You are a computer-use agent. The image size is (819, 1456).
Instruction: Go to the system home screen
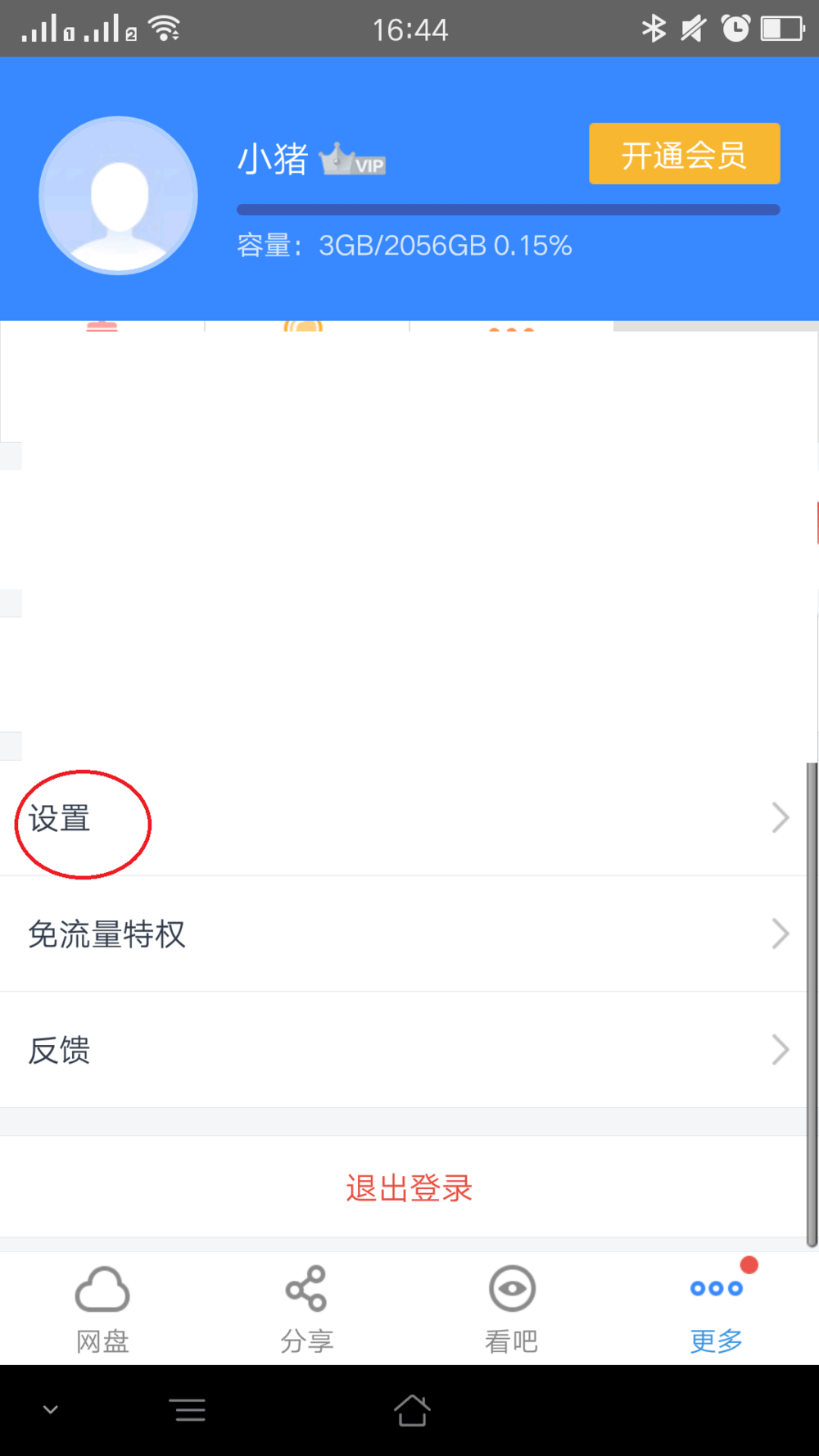(411, 1410)
